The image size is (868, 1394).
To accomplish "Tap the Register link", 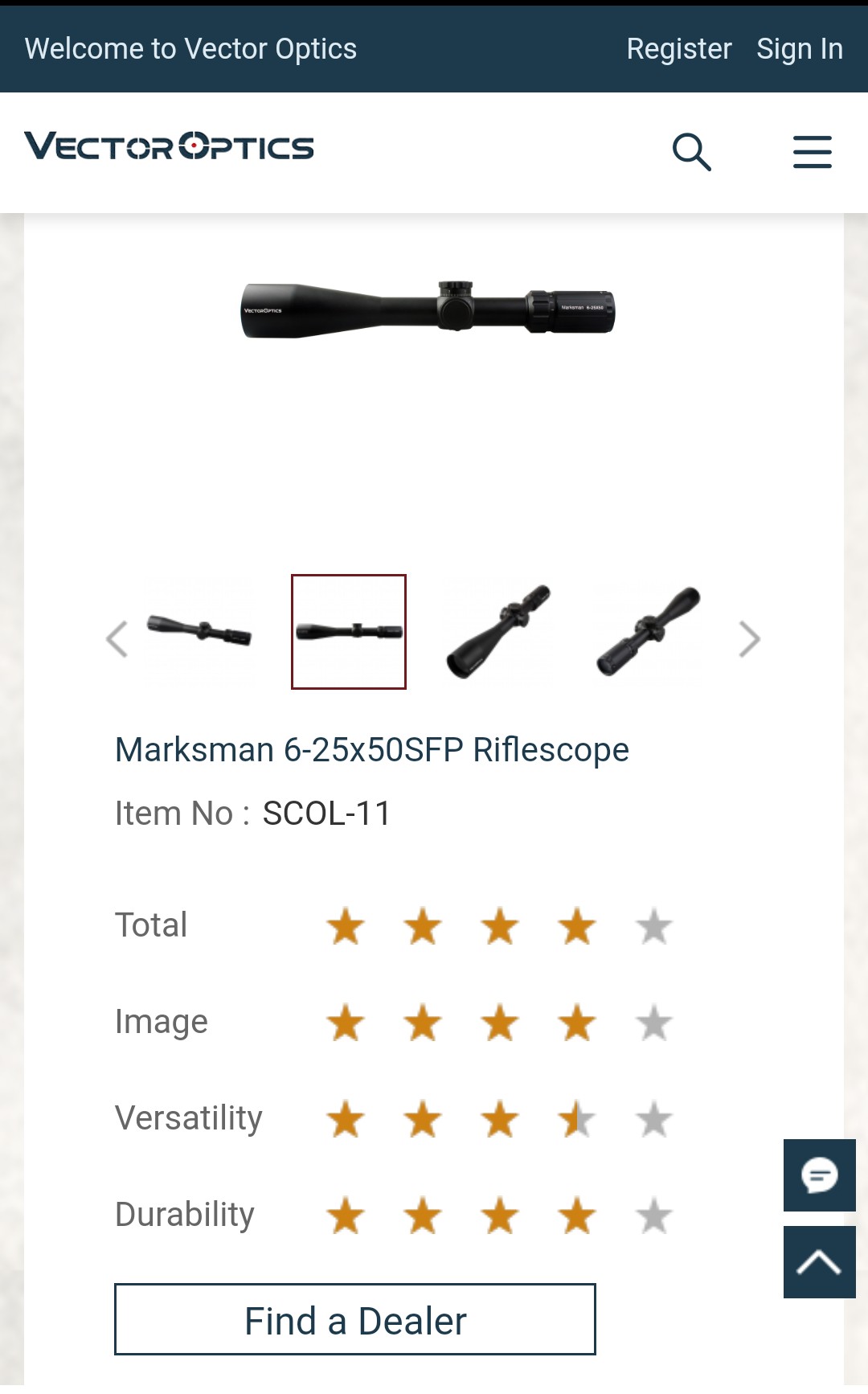I will (x=678, y=49).
